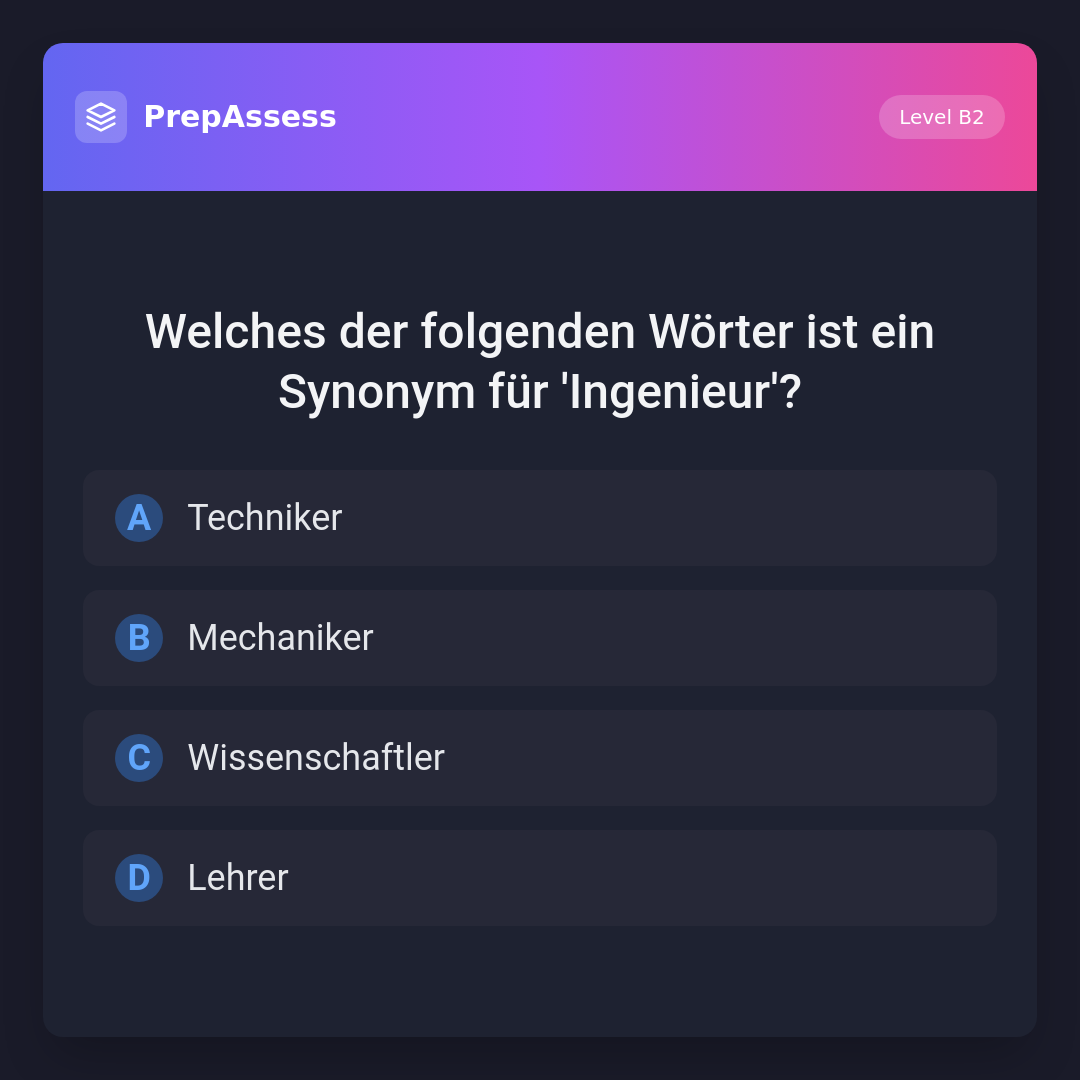Screen dimensions: 1080x1080
Task: Choose answer B Mechaniker
Action: pos(539,638)
